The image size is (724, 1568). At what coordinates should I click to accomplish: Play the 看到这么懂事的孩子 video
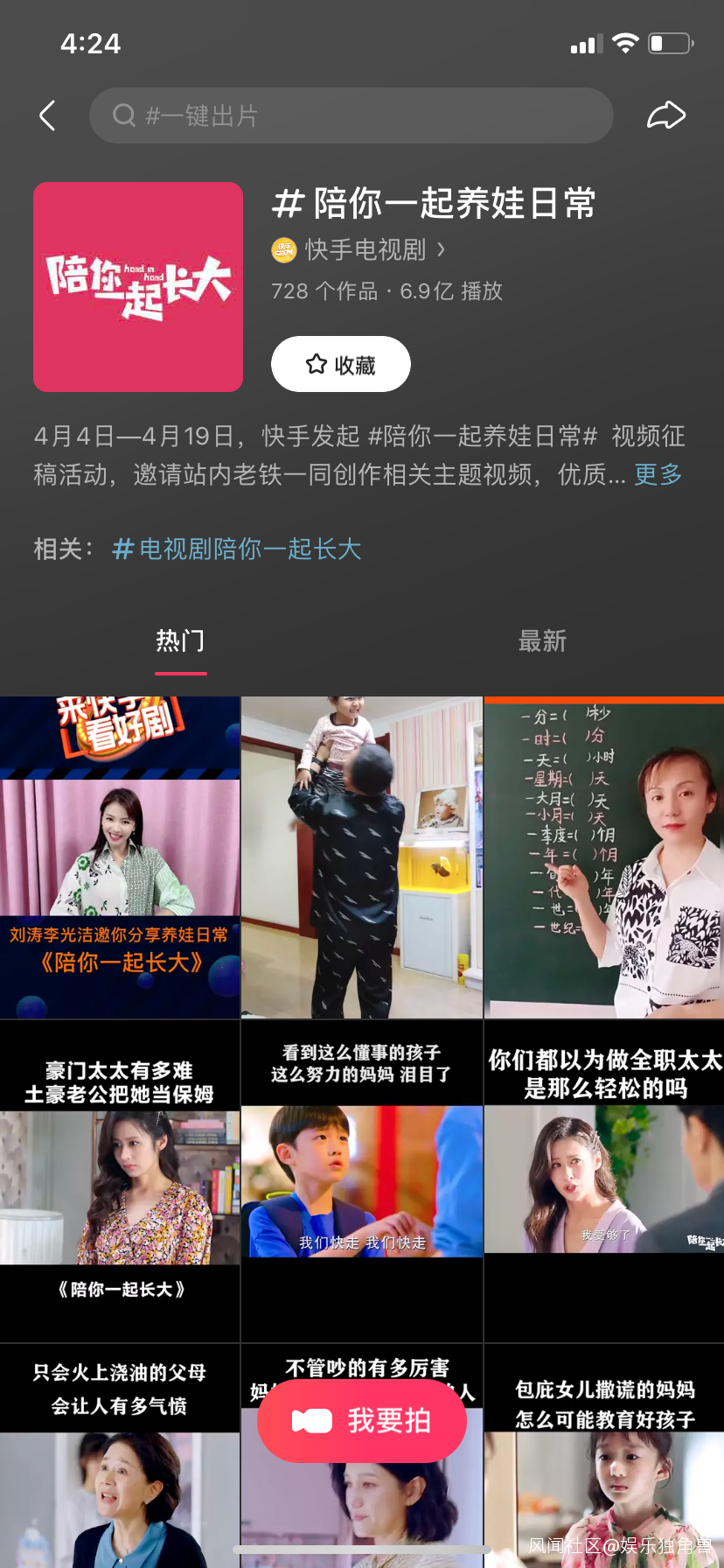point(362,1181)
